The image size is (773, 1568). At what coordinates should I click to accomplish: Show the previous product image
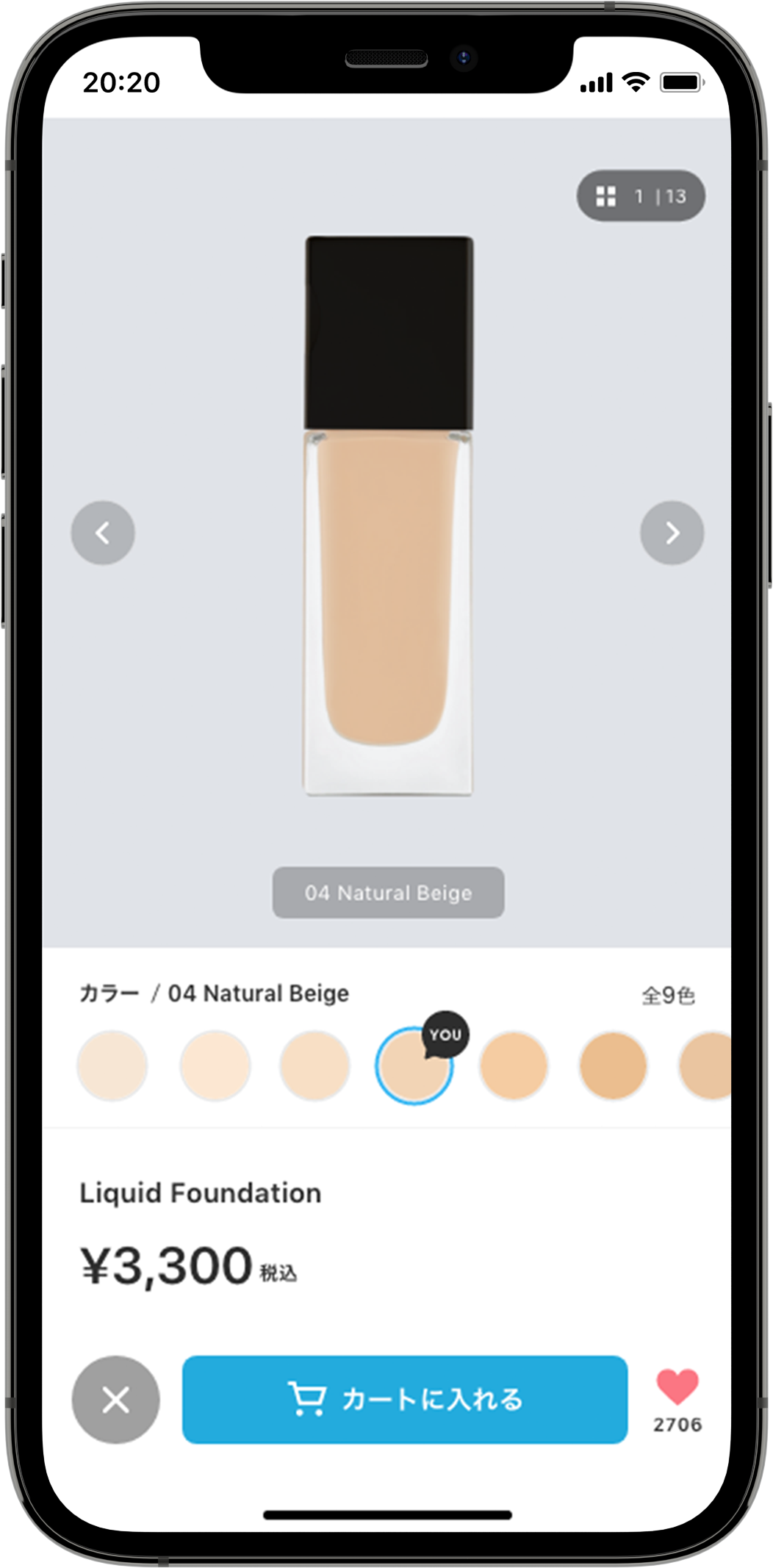[103, 533]
